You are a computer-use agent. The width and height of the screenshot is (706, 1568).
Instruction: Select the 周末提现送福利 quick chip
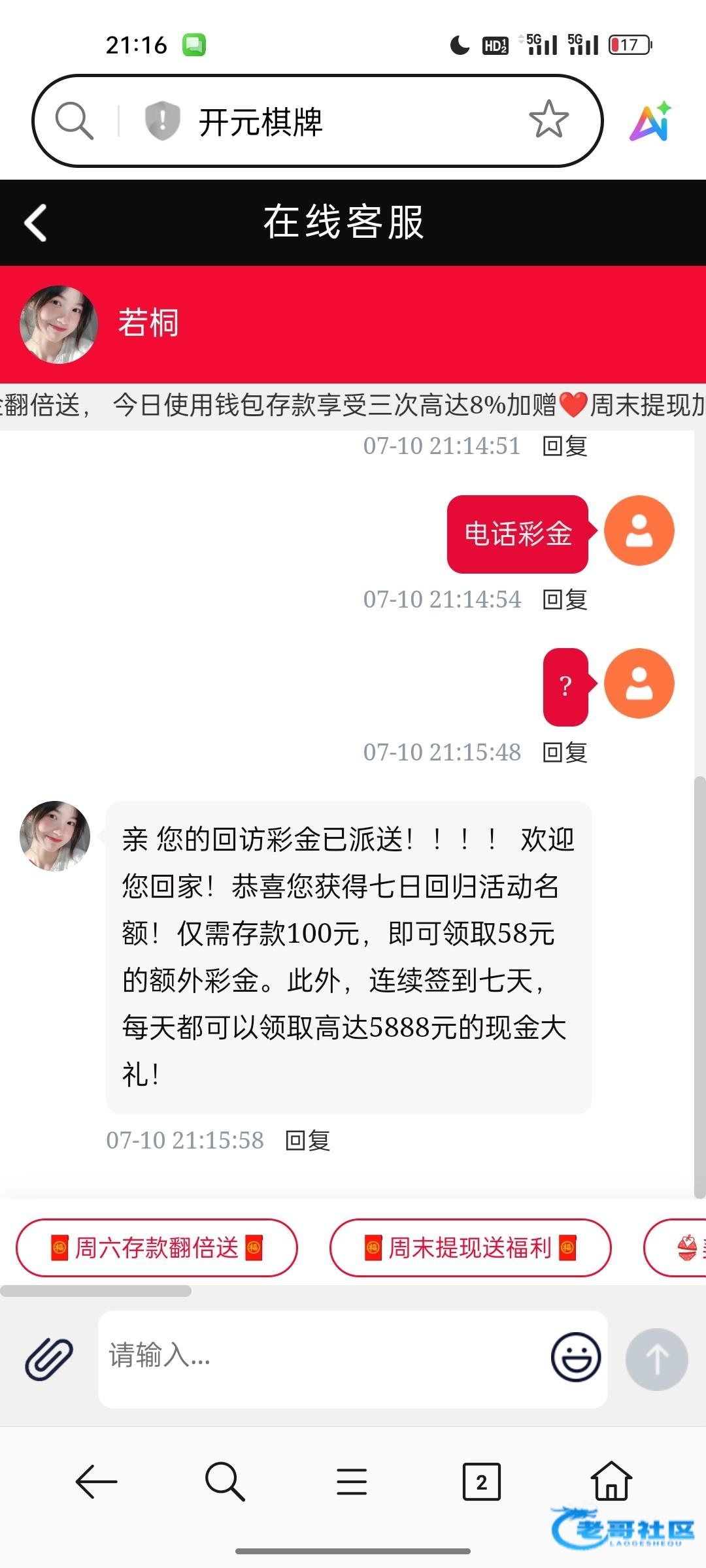[x=470, y=1248]
